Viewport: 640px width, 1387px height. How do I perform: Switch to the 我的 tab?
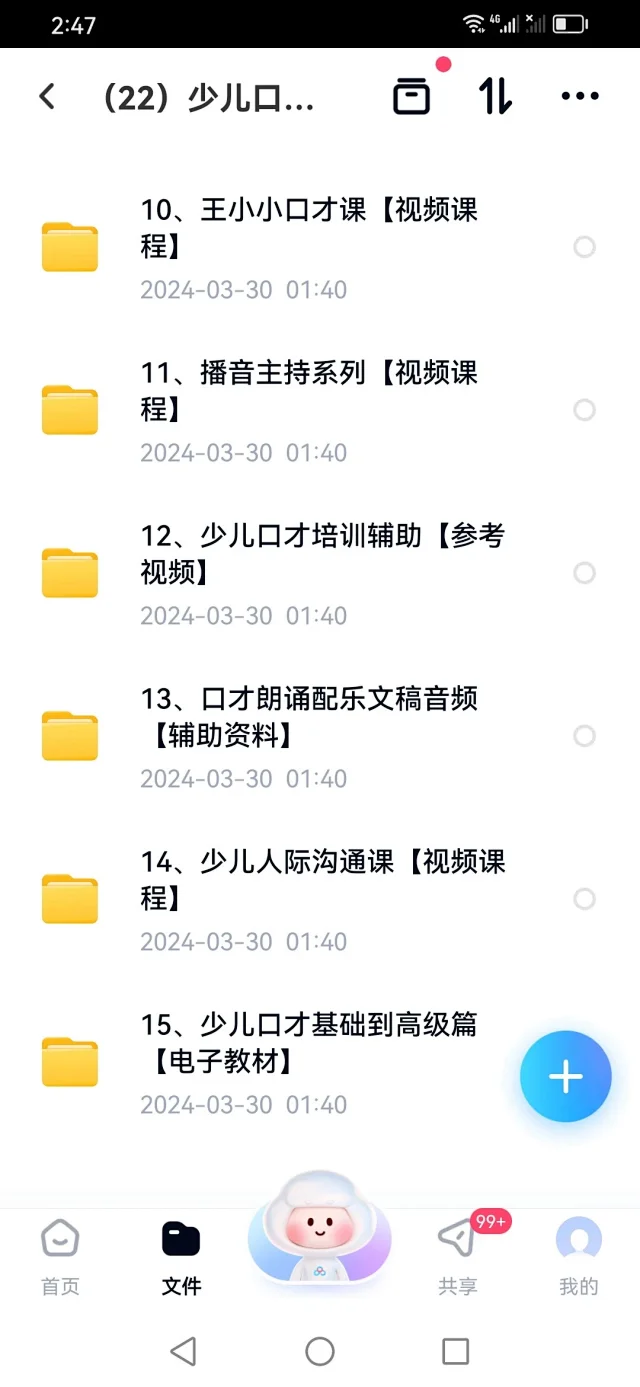pyautogui.click(x=579, y=1257)
